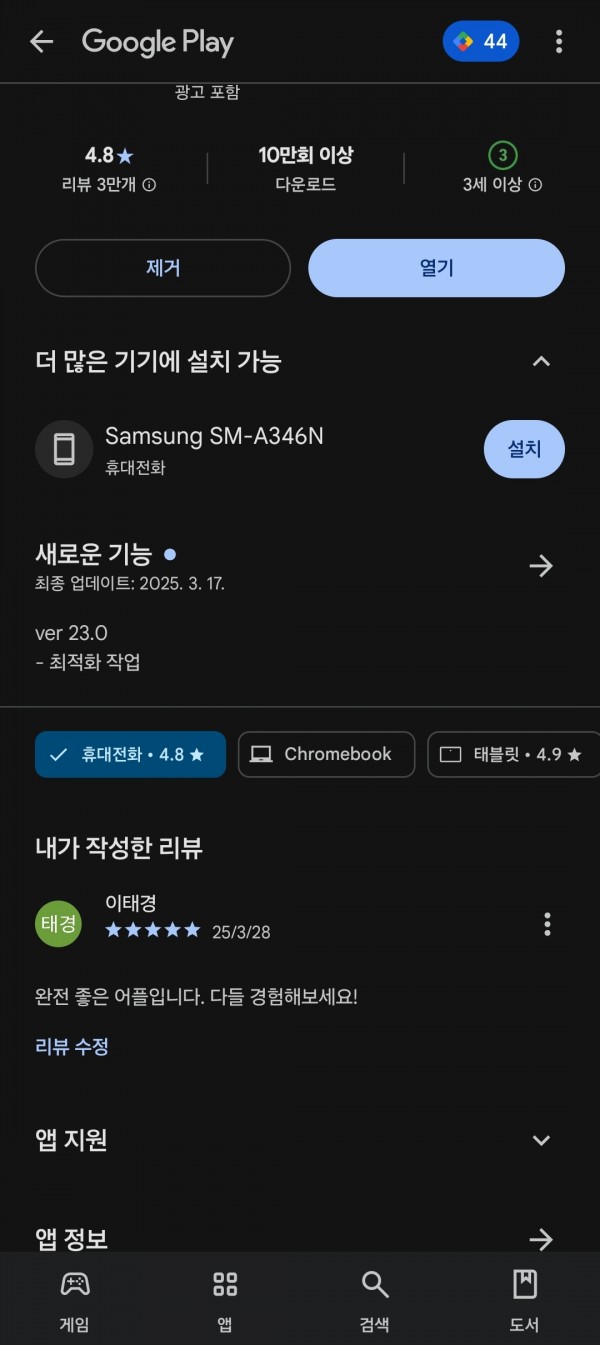Open the app with the 열기 button
The height and width of the screenshot is (1345, 600).
tap(436, 268)
